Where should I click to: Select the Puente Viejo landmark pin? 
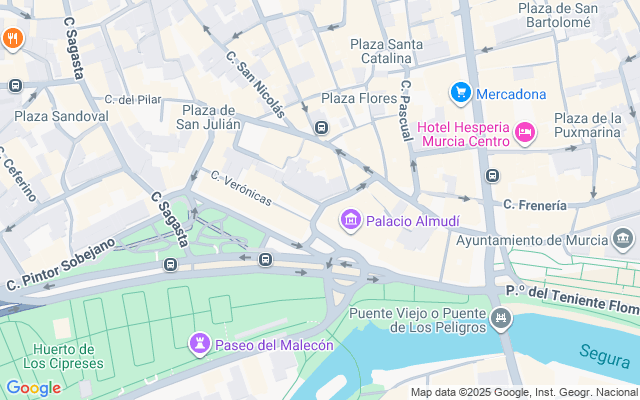(x=501, y=320)
